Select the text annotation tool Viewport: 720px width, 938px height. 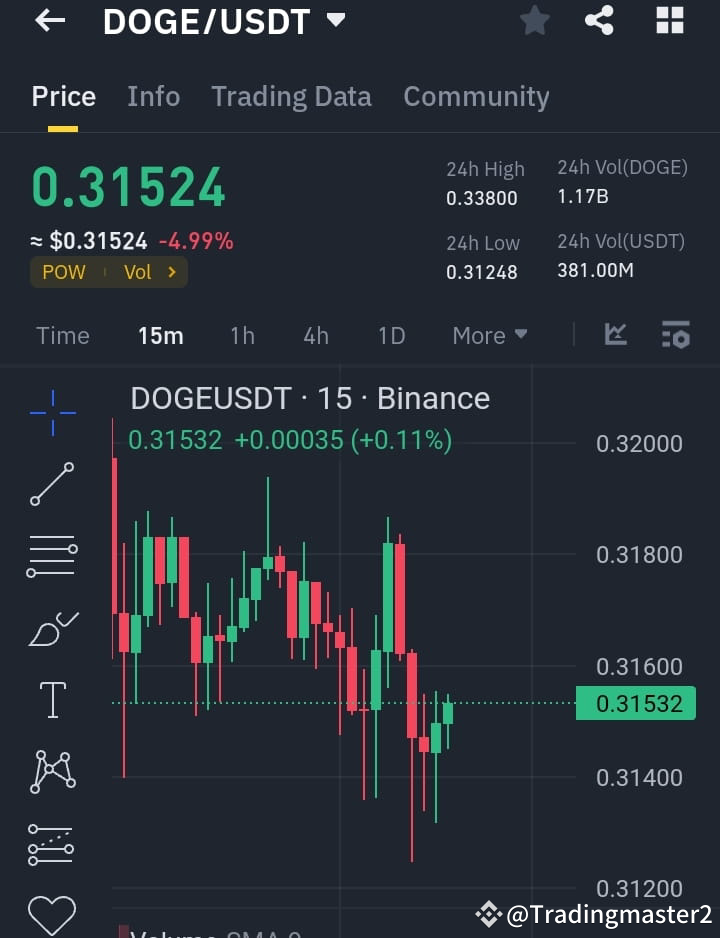52,699
